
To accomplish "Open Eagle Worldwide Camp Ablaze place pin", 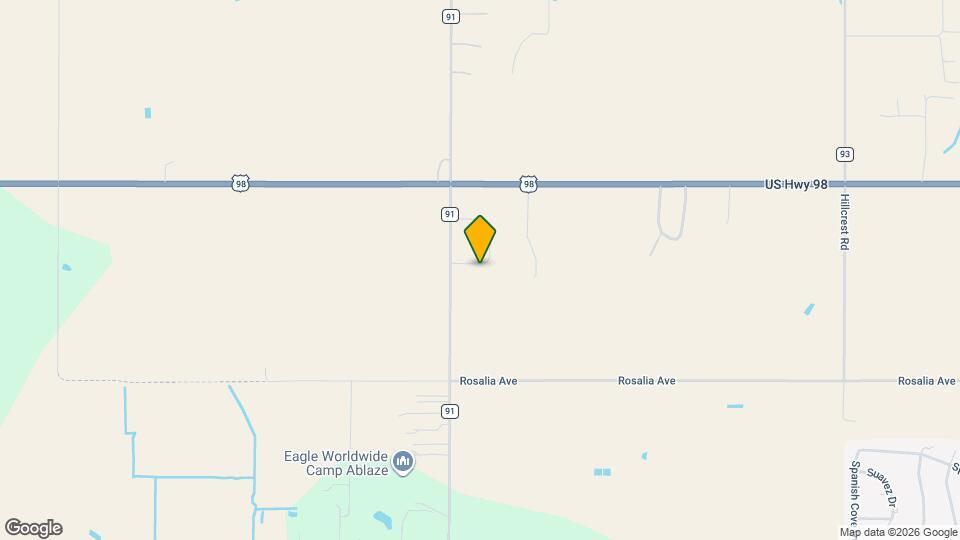I will 403,462.
